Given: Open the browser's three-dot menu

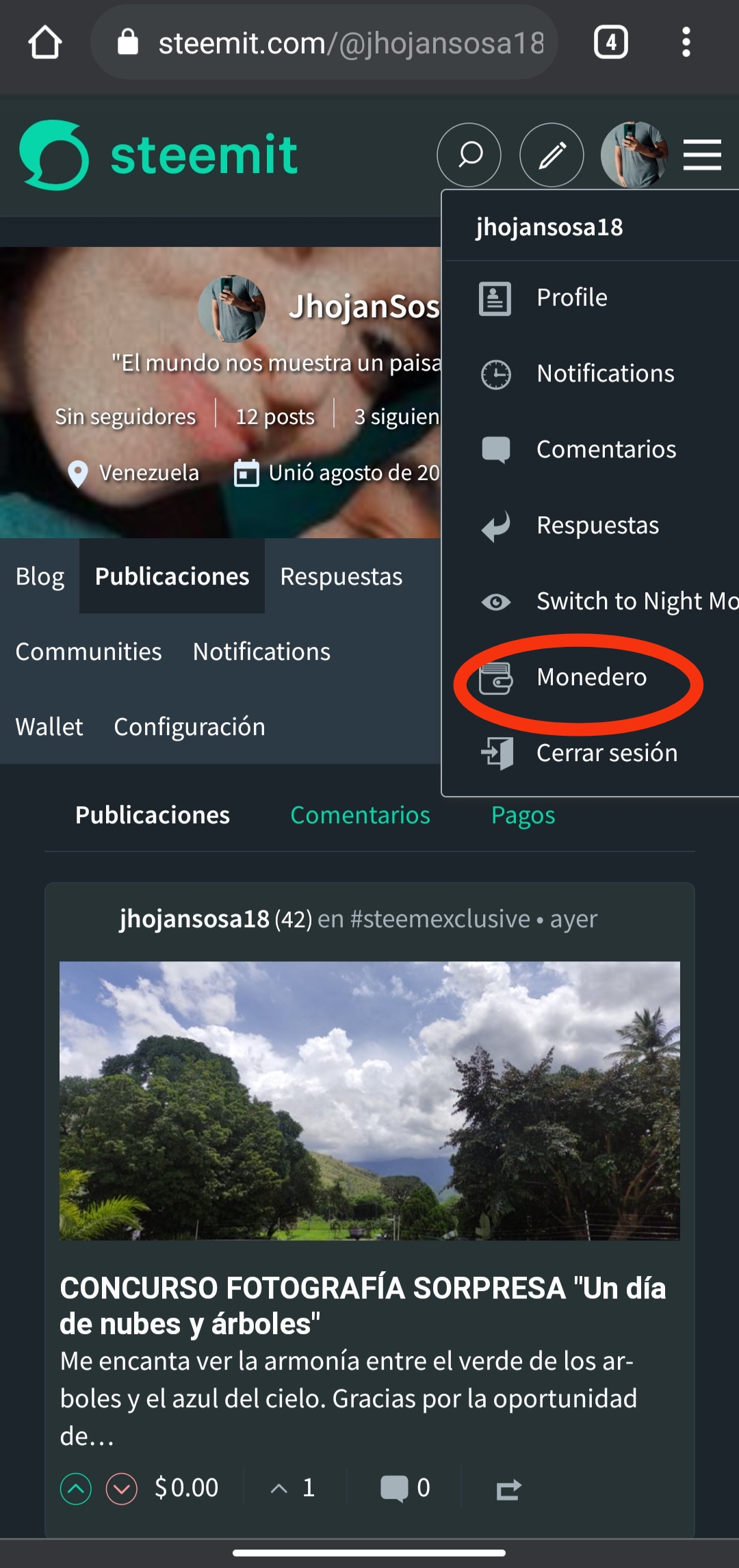Looking at the screenshot, I should click(x=686, y=42).
